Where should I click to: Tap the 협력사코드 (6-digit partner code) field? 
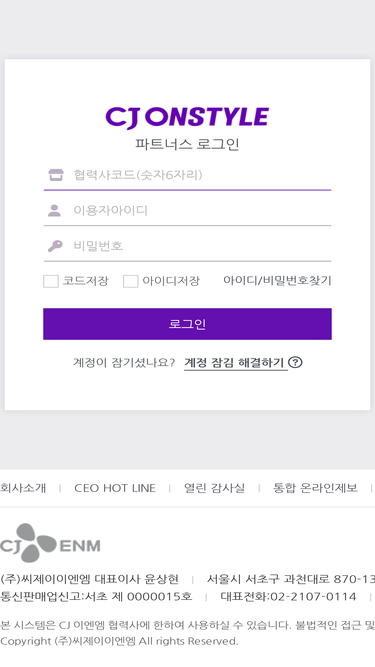coord(187,175)
